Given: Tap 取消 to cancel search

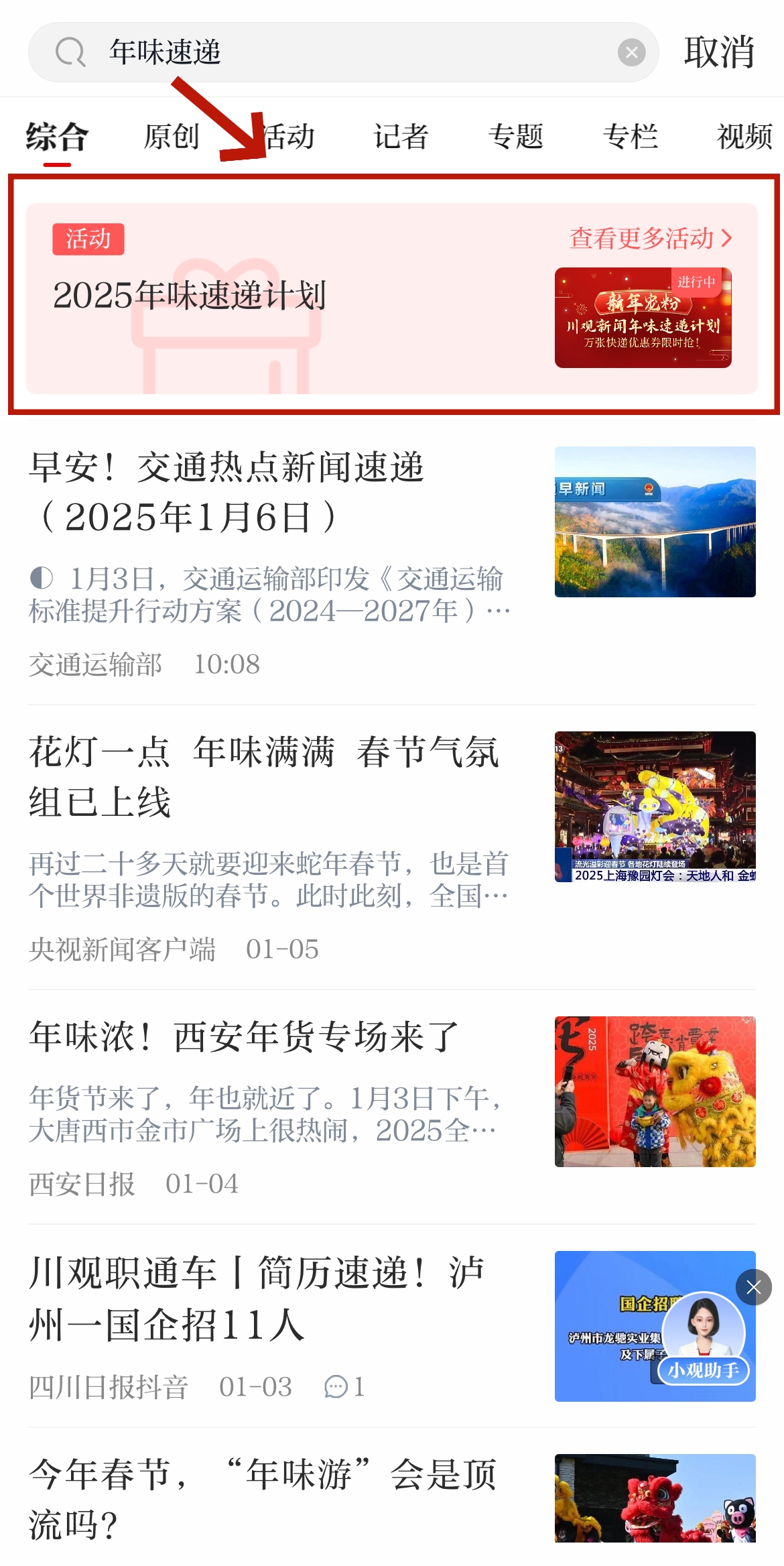Looking at the screenshot, I should [719, 52].
